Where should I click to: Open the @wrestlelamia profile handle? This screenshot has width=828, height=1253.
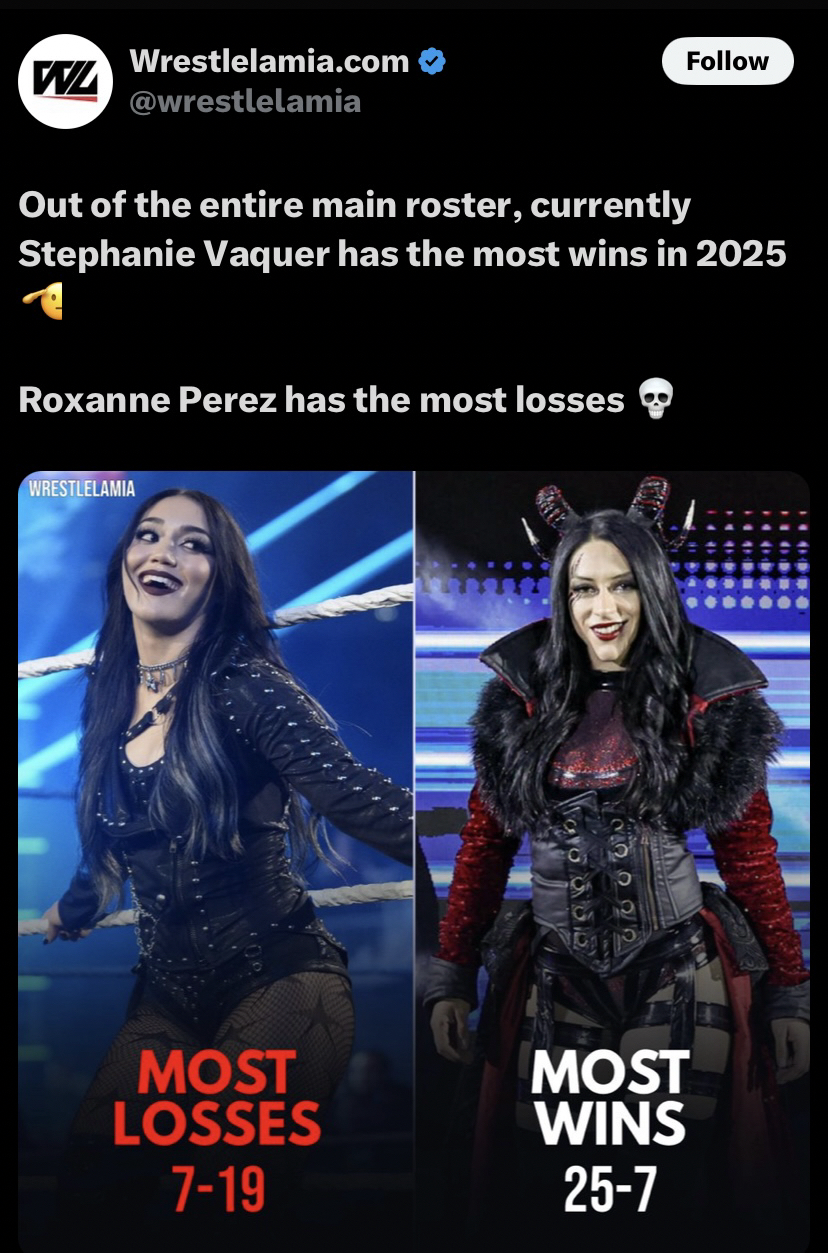point(245,101)
